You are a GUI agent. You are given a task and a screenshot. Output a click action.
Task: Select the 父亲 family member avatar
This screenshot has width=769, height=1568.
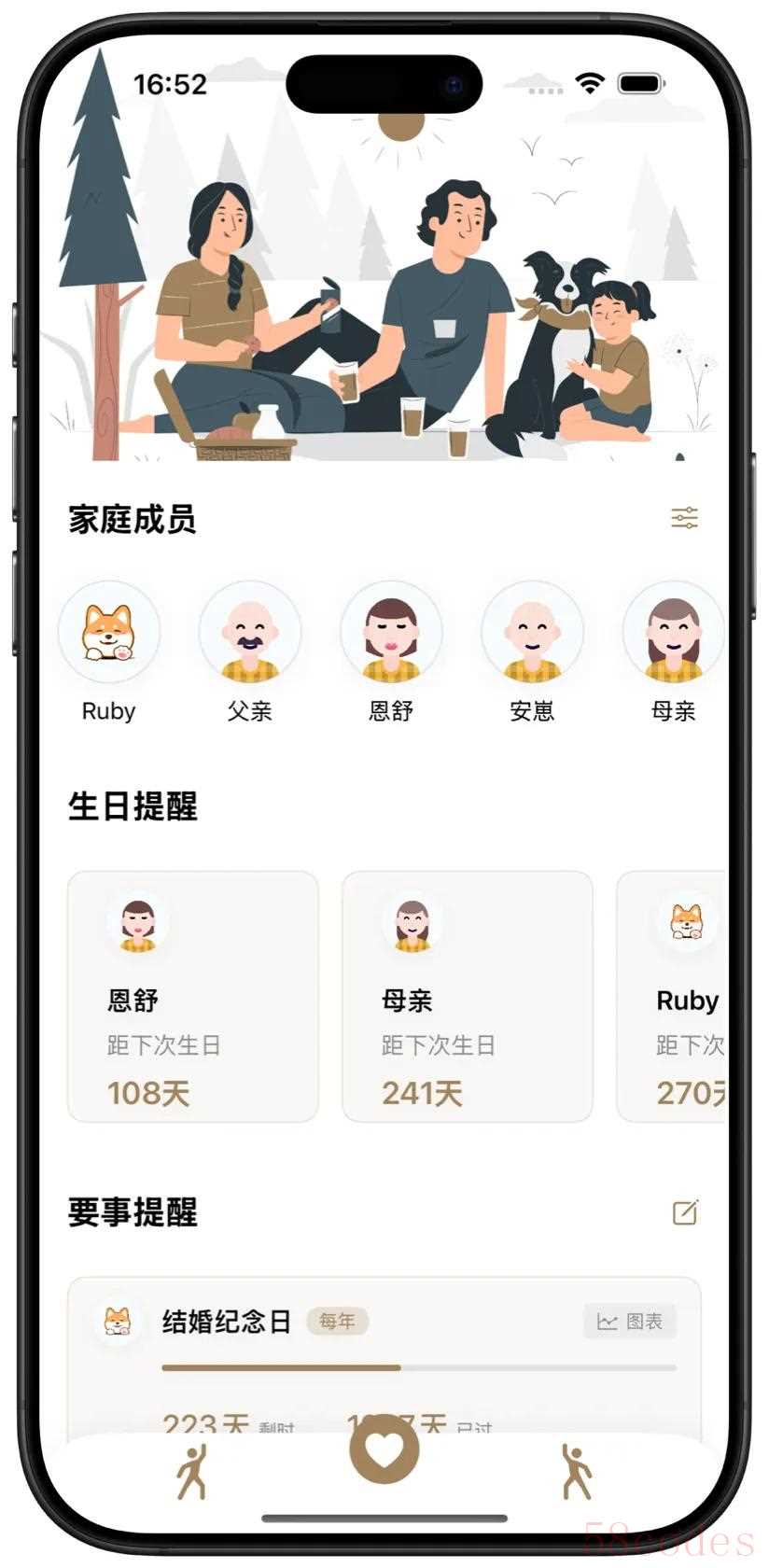click(250, 632)
